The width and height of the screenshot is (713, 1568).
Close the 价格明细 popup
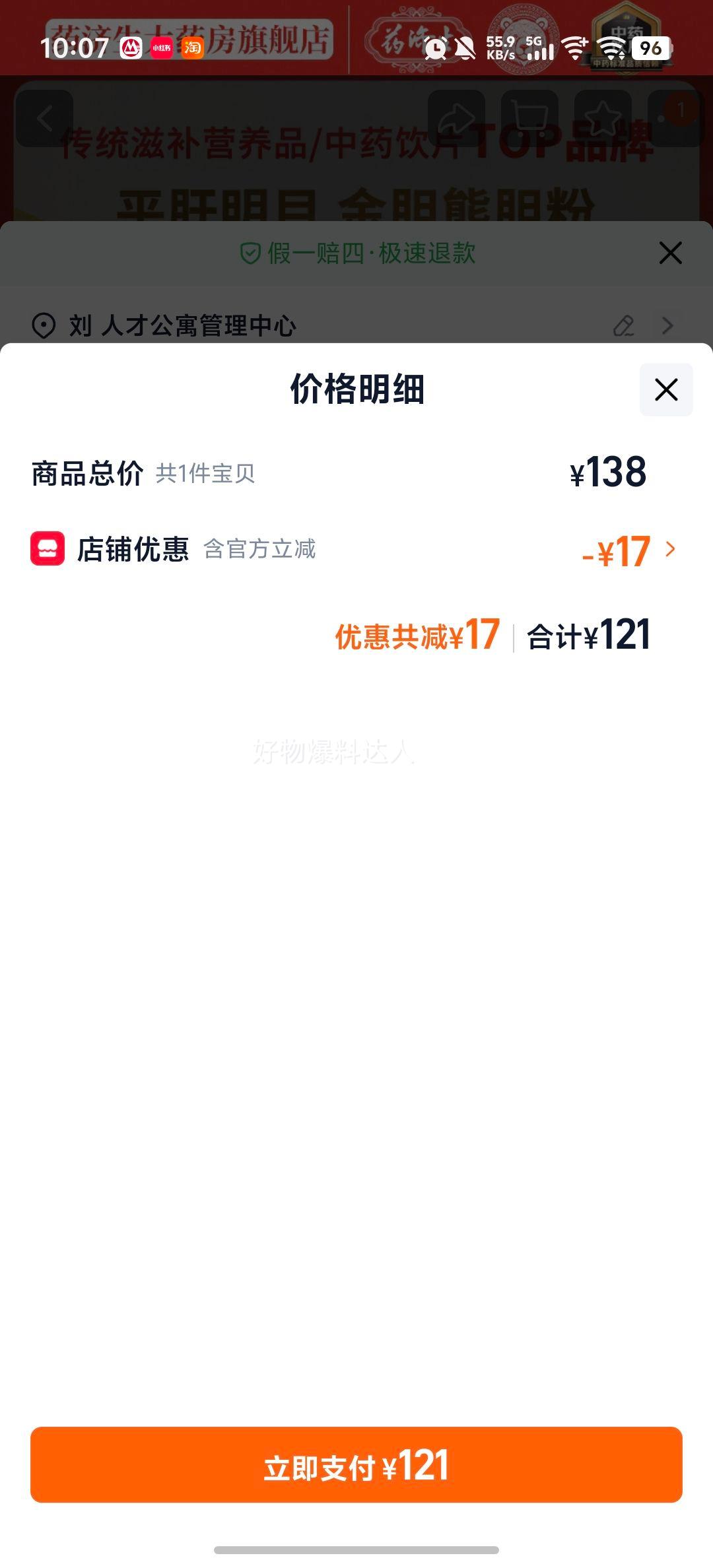pos(665,390)
